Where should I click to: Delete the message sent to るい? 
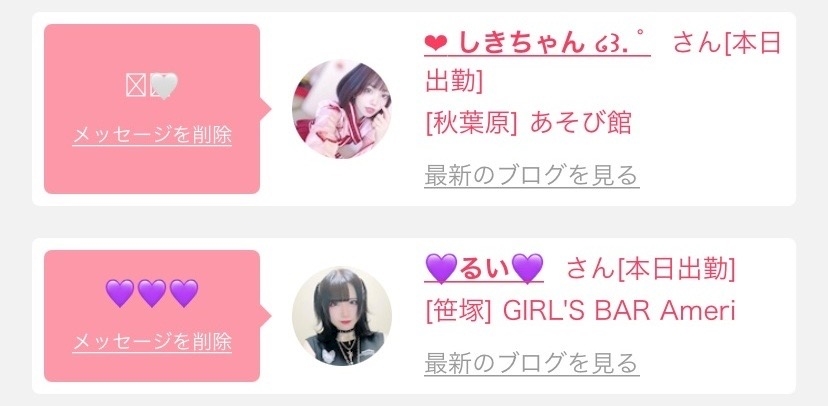(x=152, y=342)
